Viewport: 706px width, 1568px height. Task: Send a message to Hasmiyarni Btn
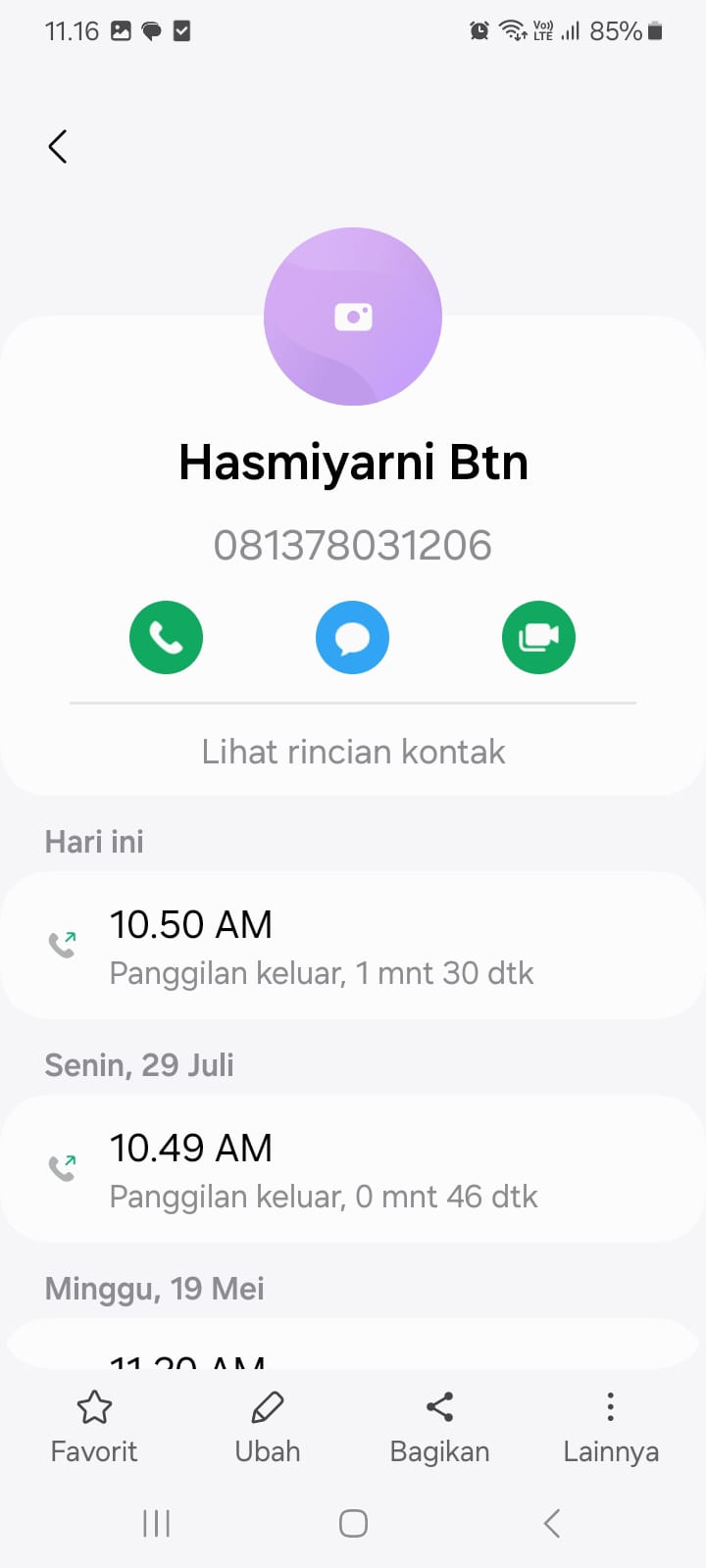pos(353,637)
